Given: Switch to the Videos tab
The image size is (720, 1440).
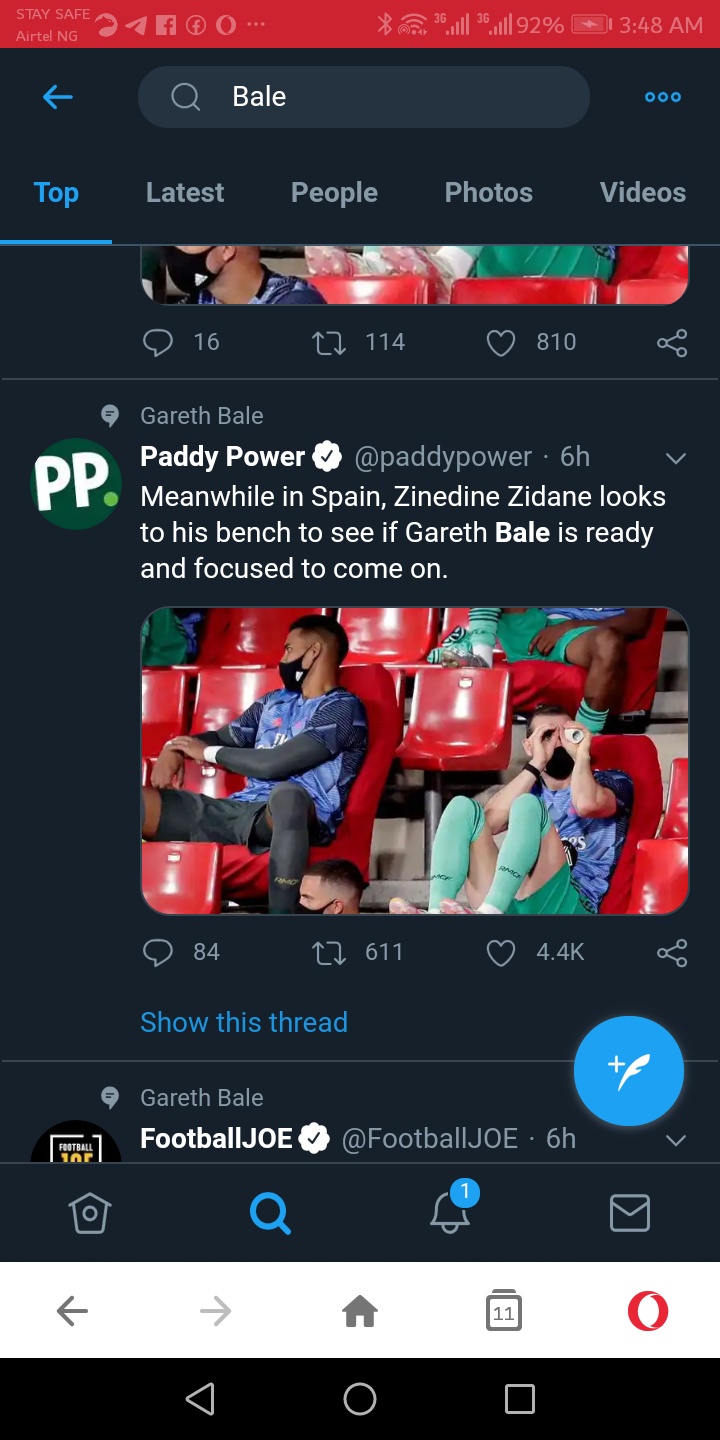Looking at the screenshot, I should point(642,193).
